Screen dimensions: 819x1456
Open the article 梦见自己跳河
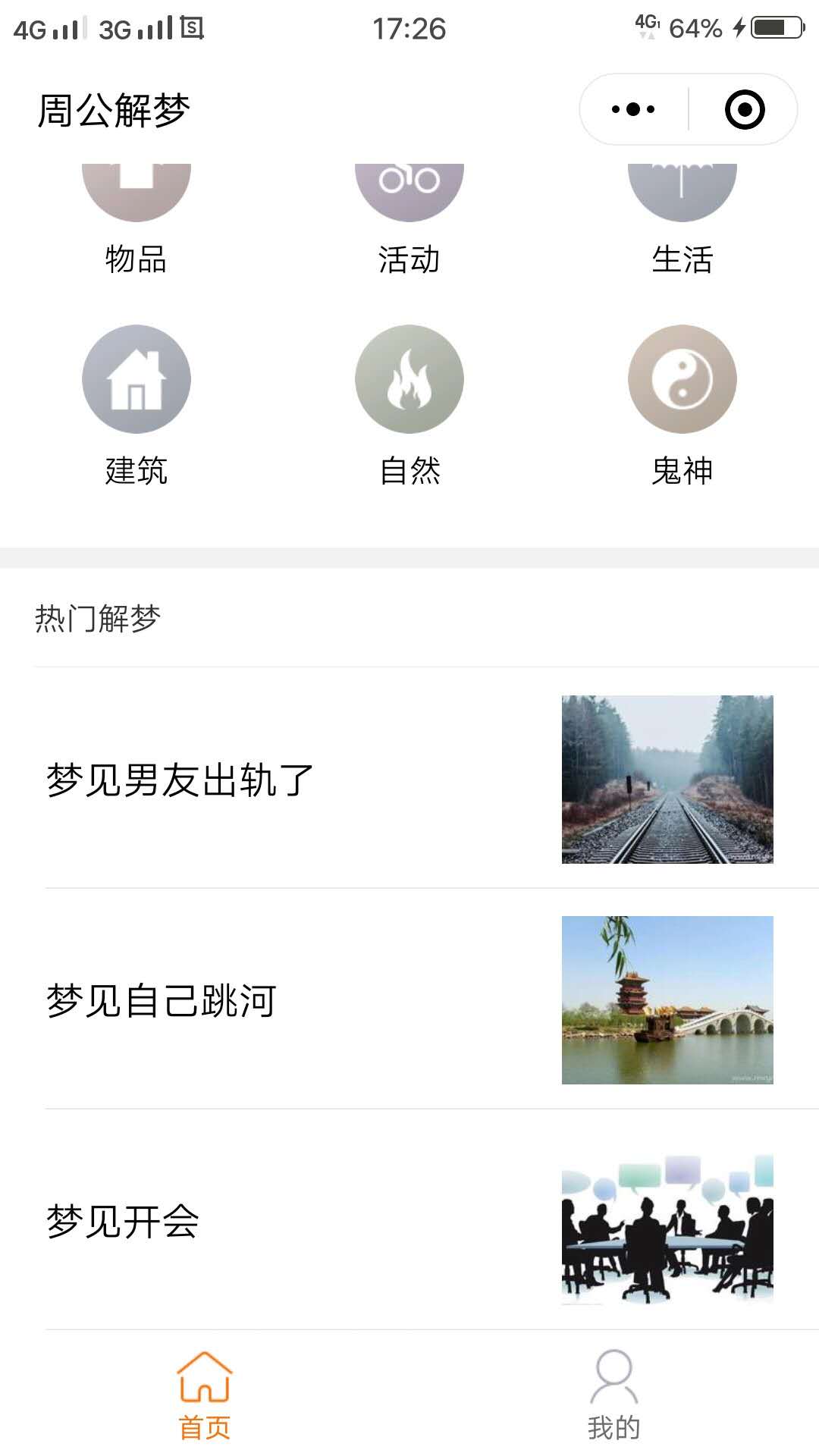pyautogui.click(x=409, y=999)
